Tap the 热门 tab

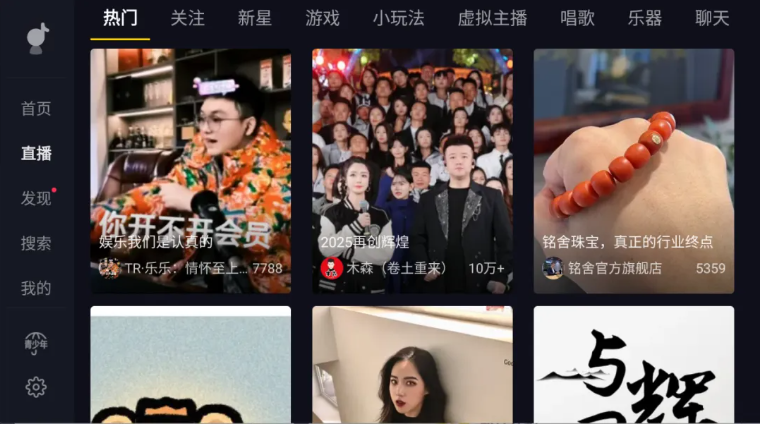[x=120, y=18]
